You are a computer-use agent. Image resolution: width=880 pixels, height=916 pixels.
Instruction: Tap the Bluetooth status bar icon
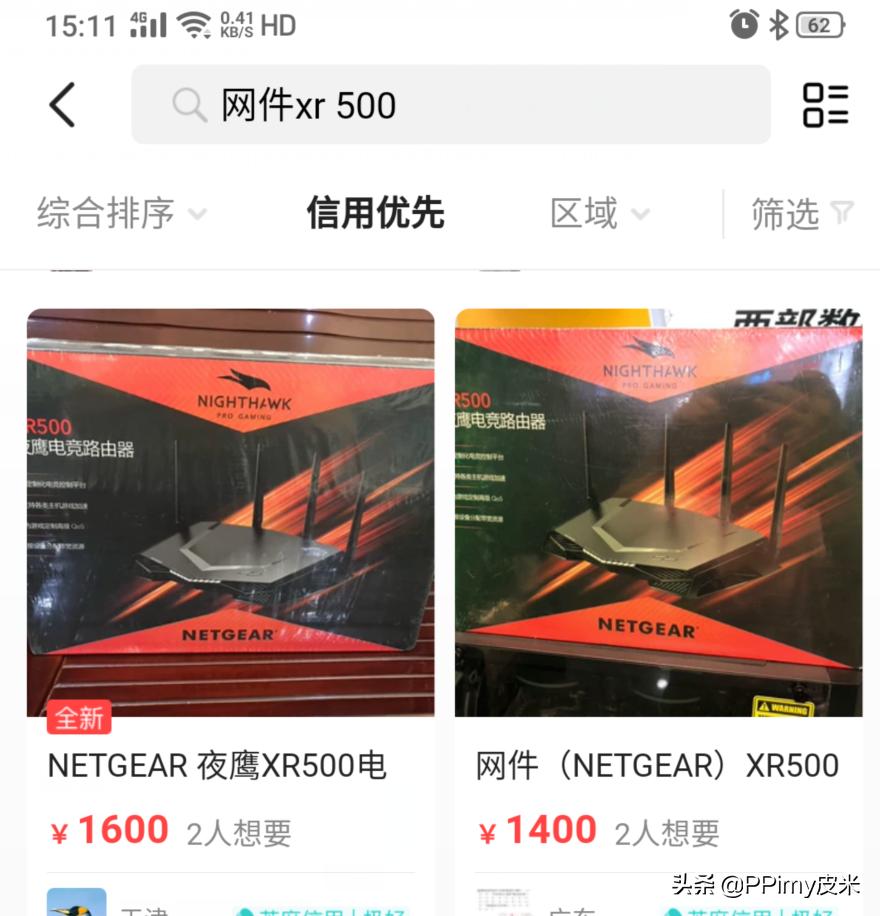(x=778, y=26)
